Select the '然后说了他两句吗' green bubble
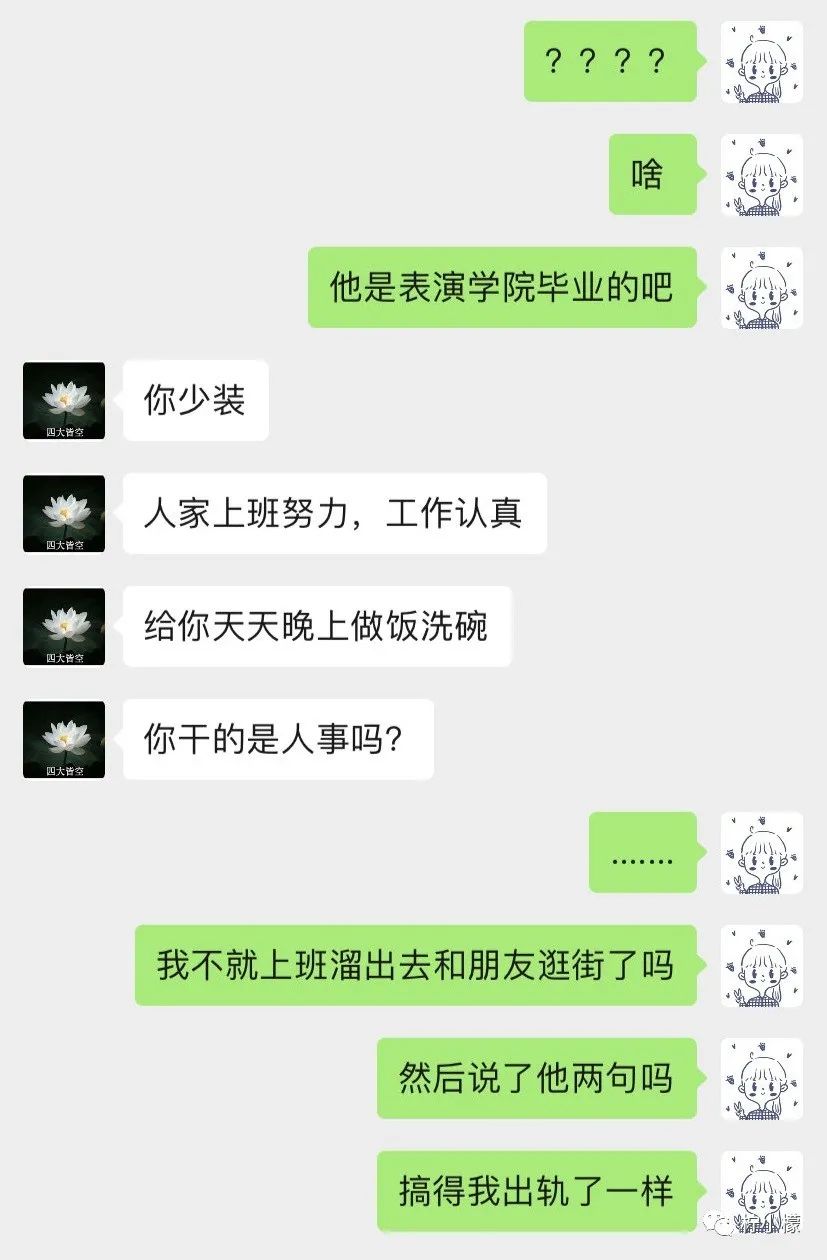Screen dimensions: 827x1260 (x=536, y=1078)
